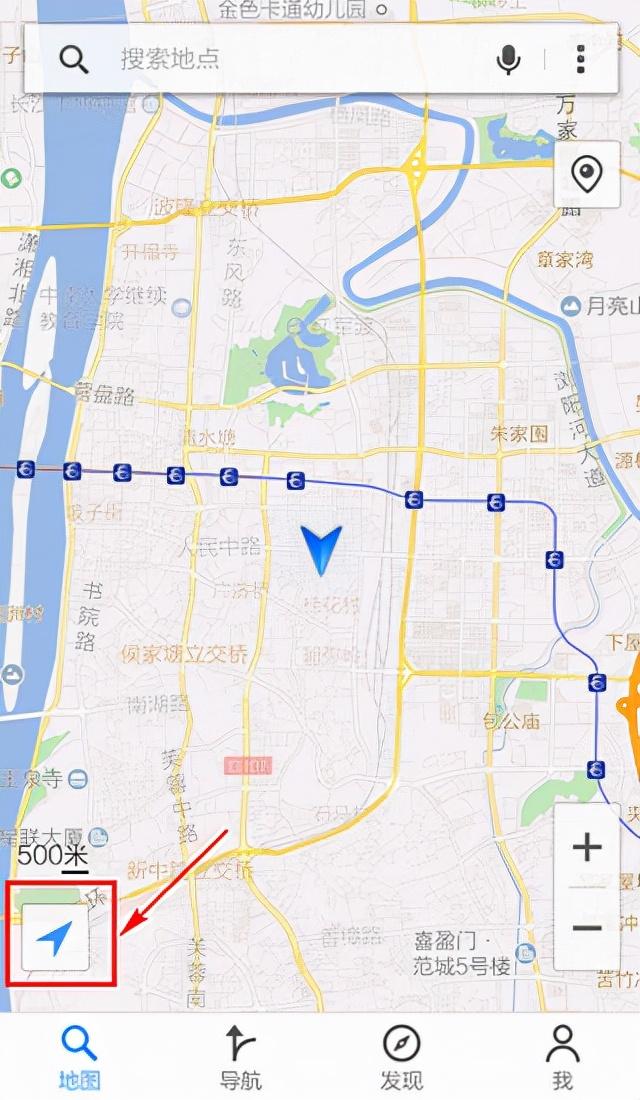This screenshot has width=640, height=1100.
Task: Start voice search with the microphone
Action: coord(509,59)
